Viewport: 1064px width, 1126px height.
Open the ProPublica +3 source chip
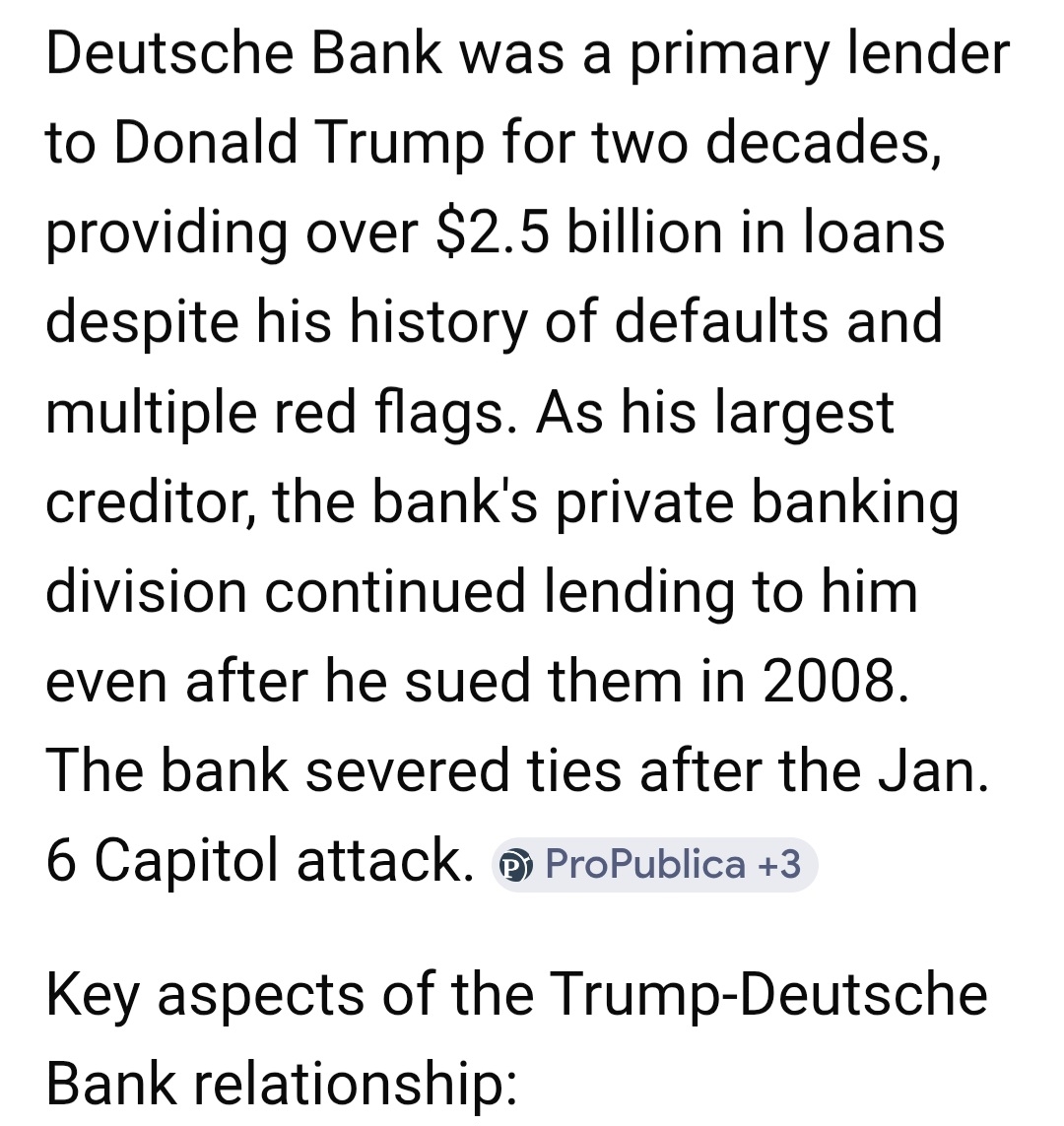[x=655, y=865]
